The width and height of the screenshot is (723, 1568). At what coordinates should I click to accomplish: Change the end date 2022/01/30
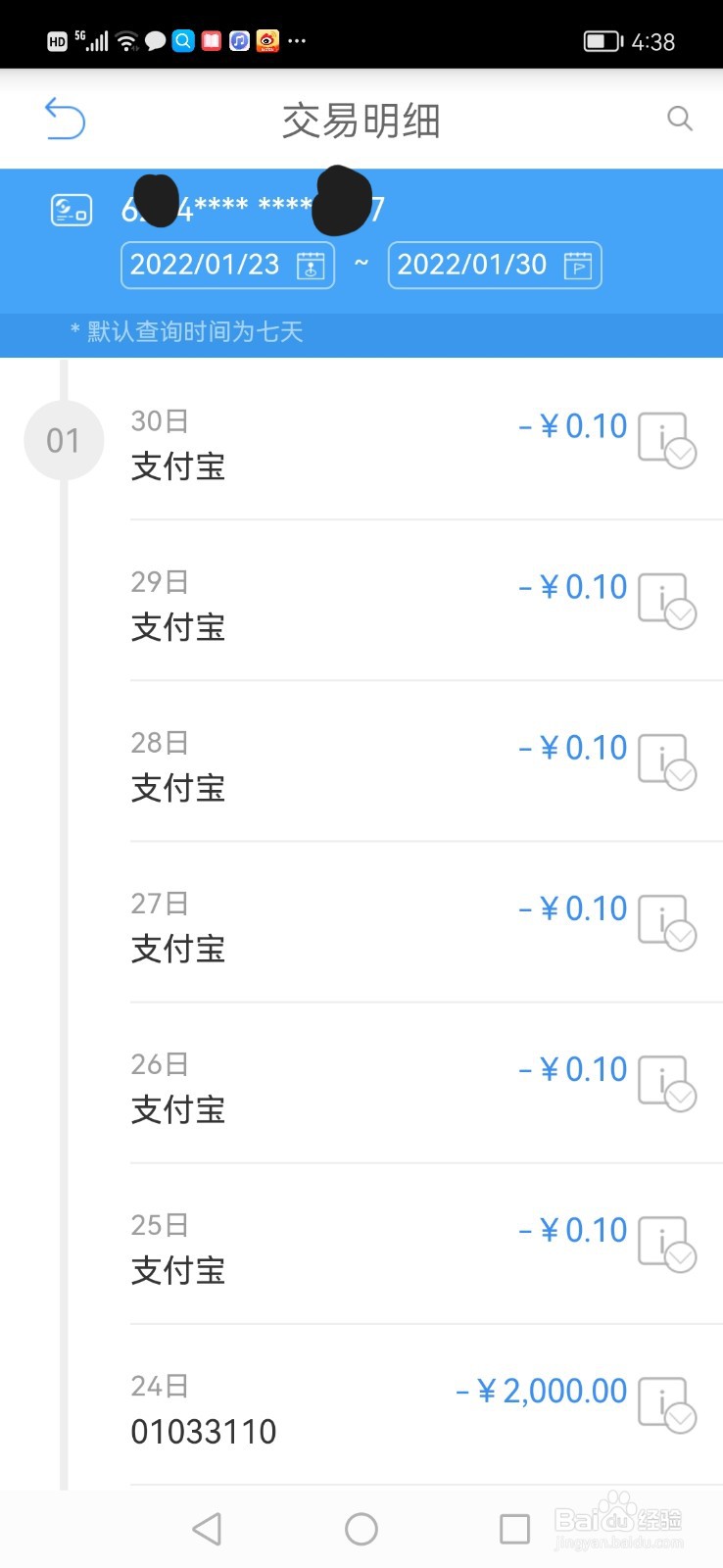(x=495, y=266)
